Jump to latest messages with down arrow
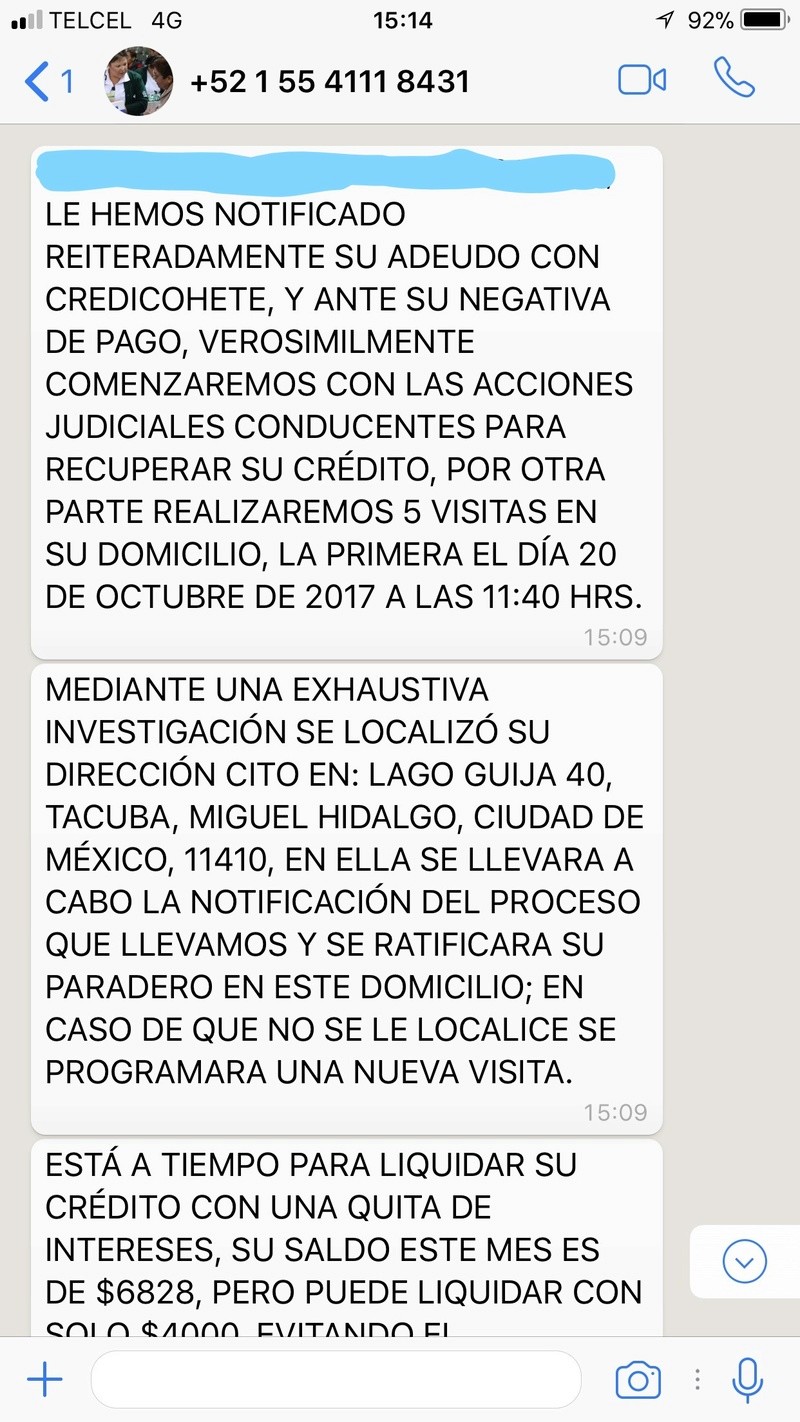The width and height of the screenshot is (800, 1422). [x=744, y=1261]
